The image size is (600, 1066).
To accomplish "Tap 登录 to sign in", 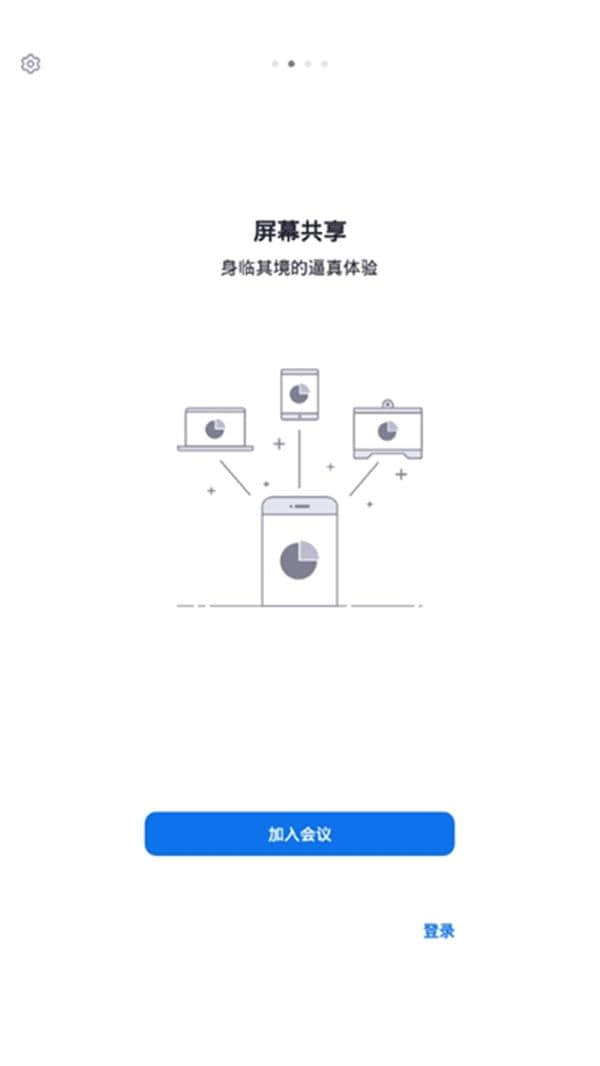I will click(x=439, y=931).
